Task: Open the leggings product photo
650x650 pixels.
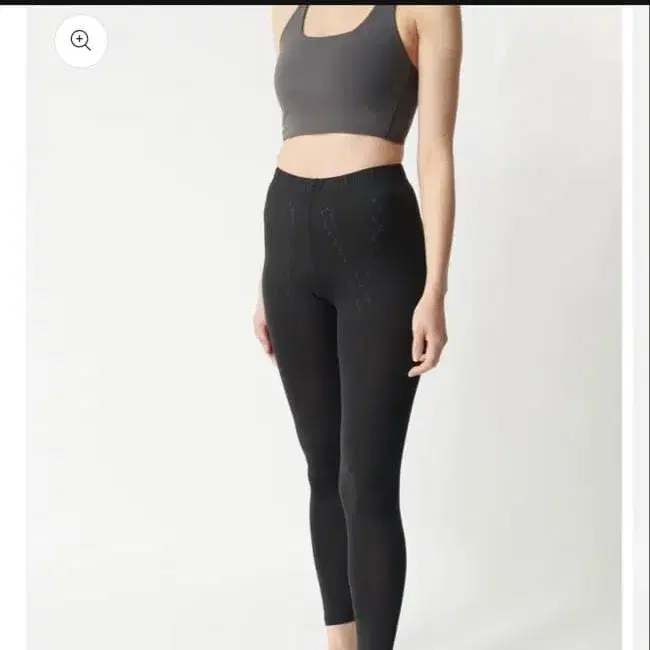Action: [x=340, y=380]
